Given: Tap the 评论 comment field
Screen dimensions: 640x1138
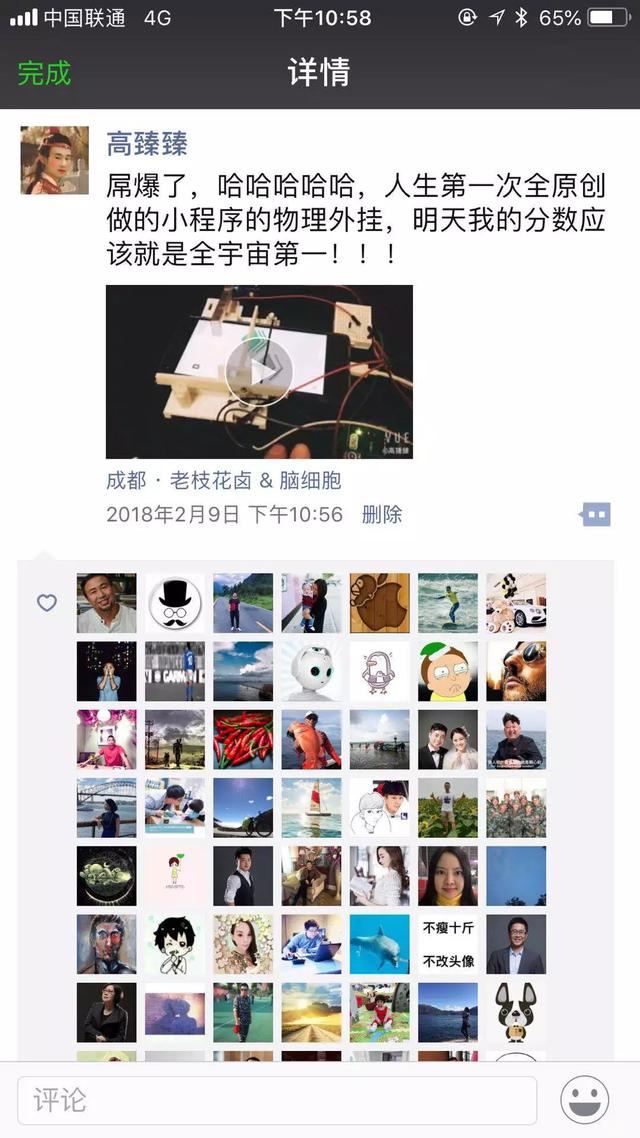Looking at the screenshot, I should [277, 1101].
